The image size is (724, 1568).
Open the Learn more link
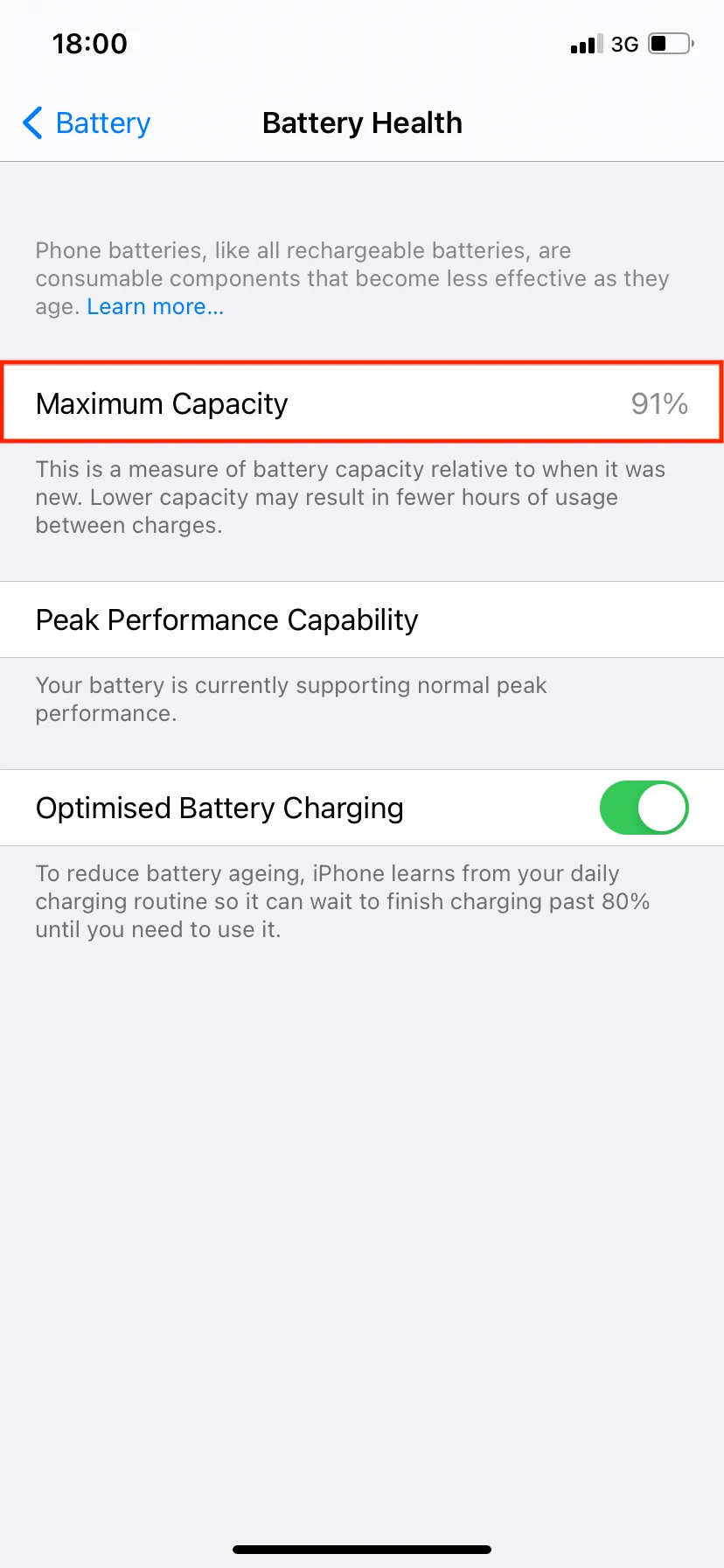pyautogui.click(x=155, y=307)
